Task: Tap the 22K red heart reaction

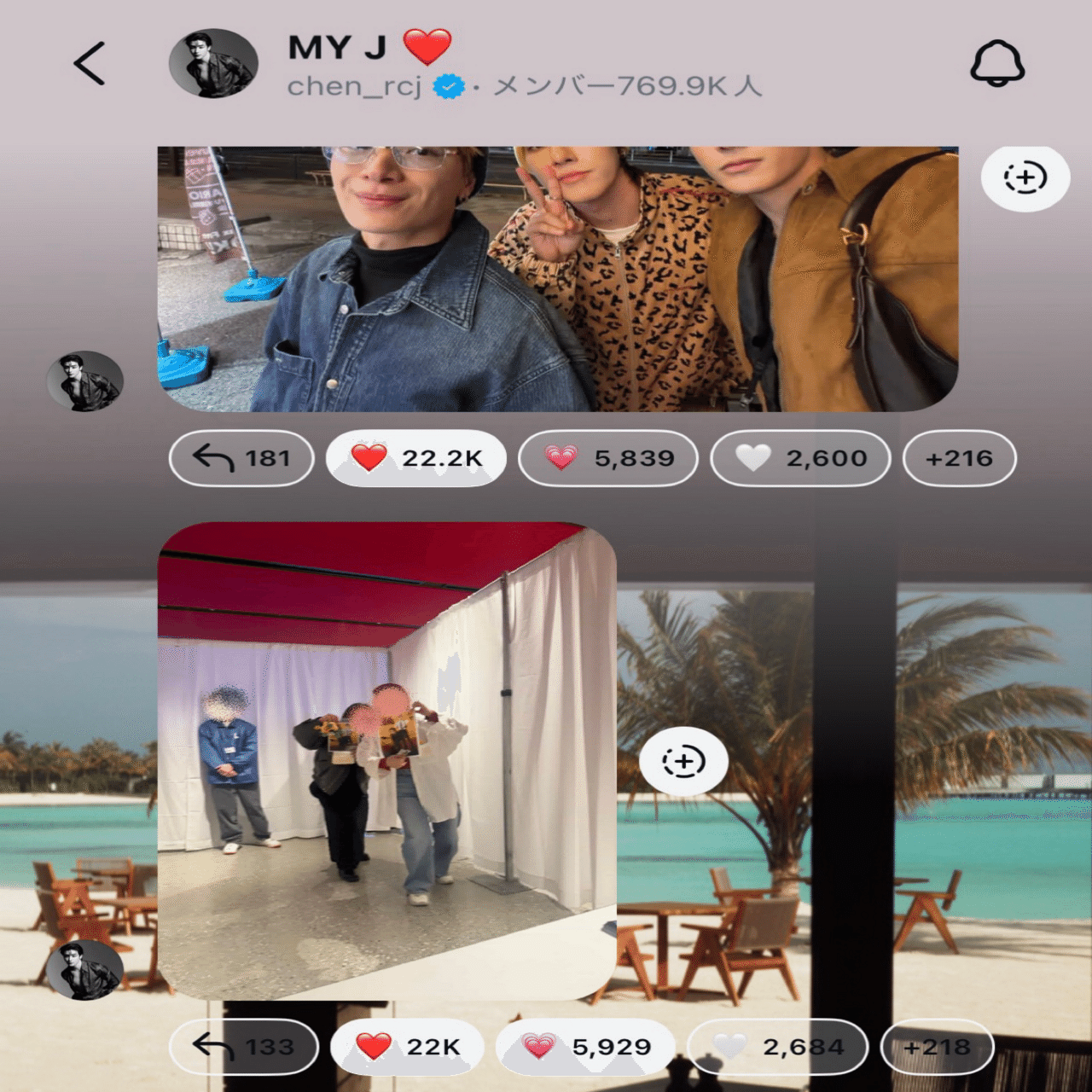Action: (x=408, y=1046)
